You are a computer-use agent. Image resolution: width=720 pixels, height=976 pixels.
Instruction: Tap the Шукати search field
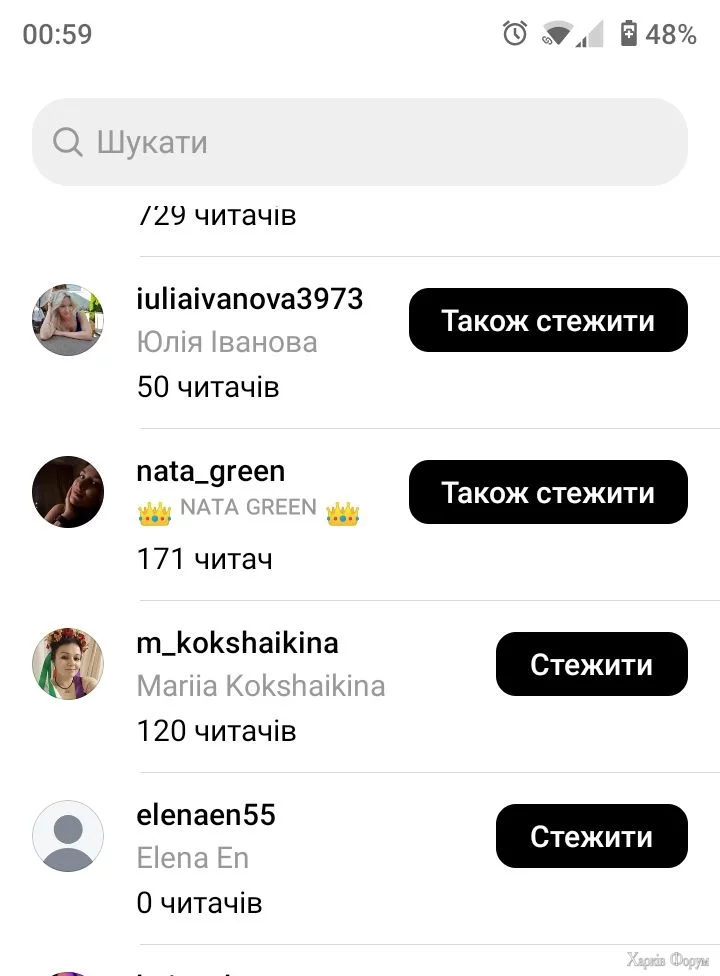tap(360, 142)
